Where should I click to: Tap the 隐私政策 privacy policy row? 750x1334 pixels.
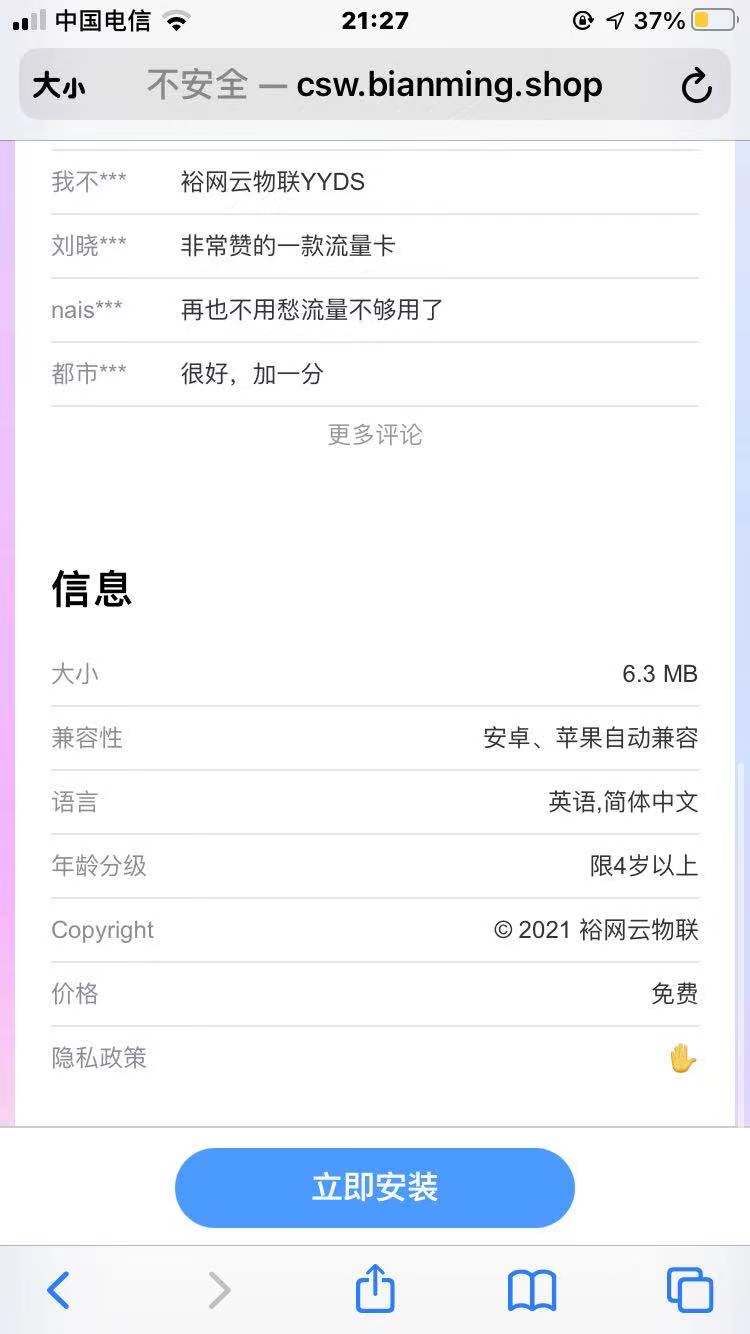[x=100, y=1057]
